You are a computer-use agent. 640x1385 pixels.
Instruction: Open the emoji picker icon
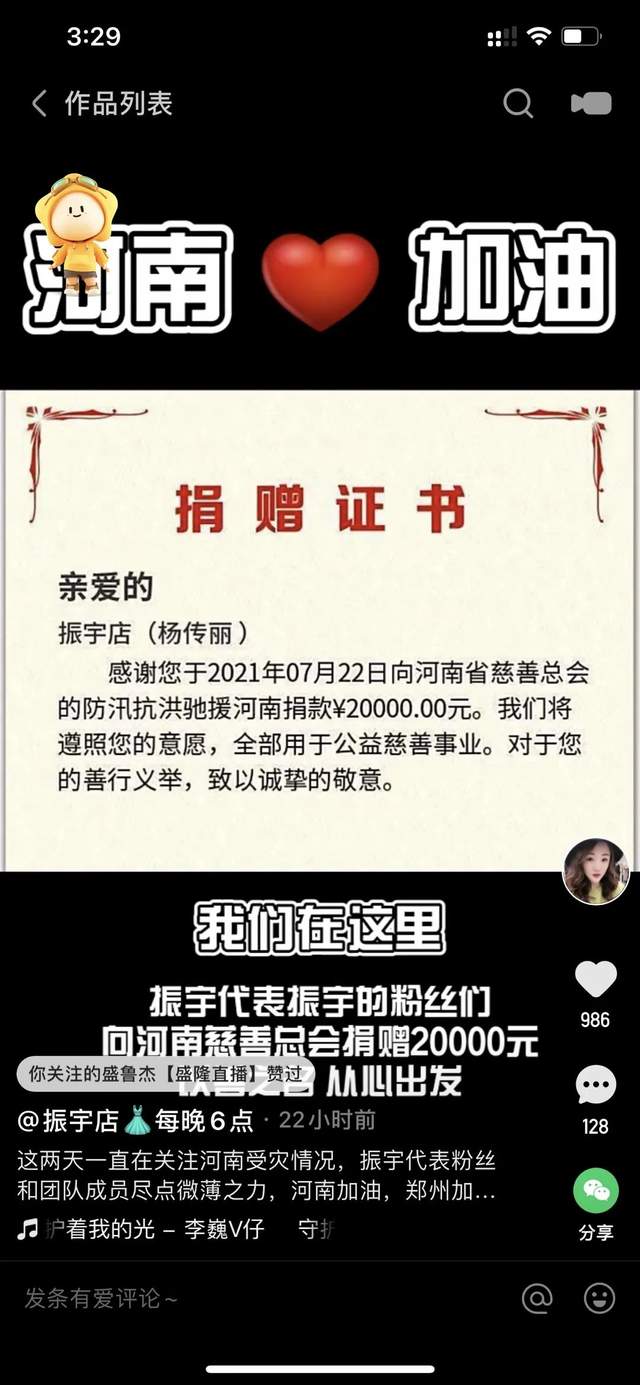(x=599, y=1298)
